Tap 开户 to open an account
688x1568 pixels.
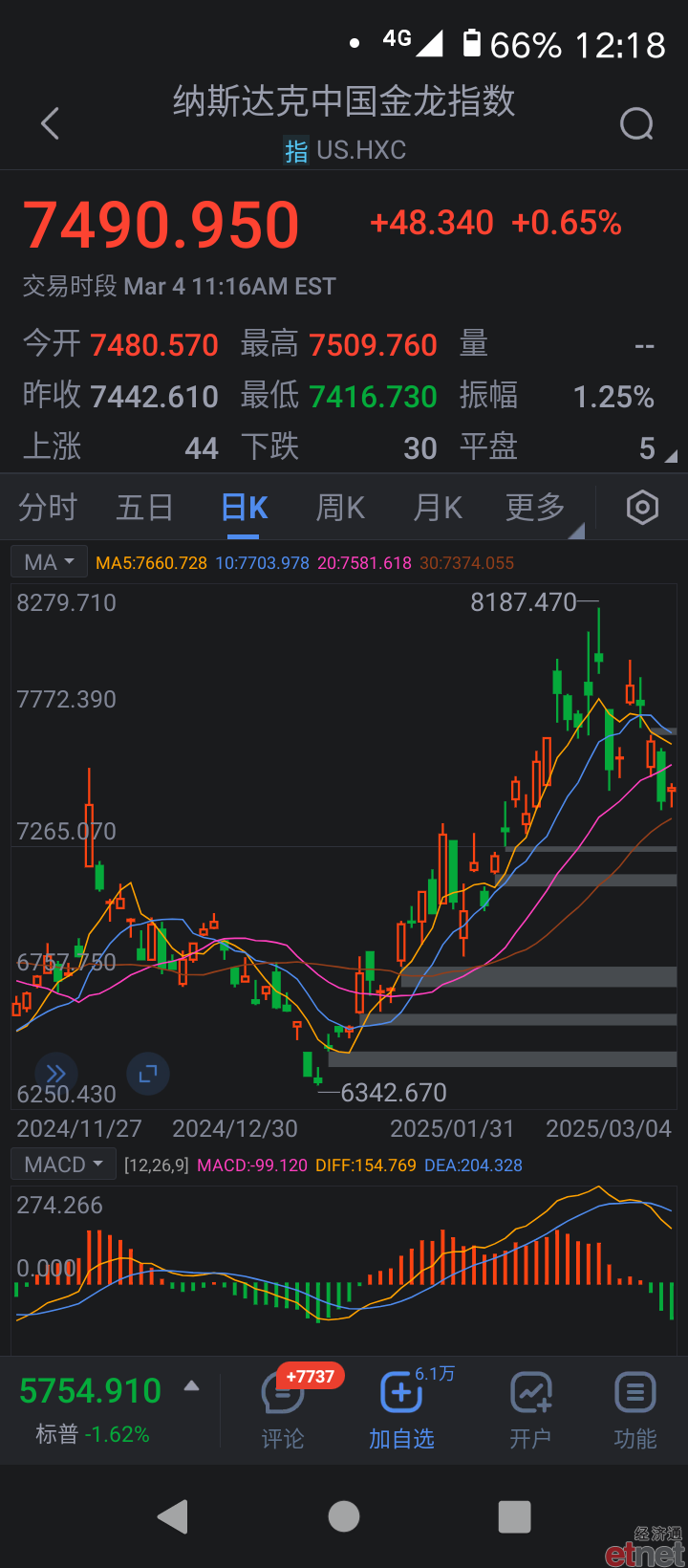point(530,1410)
